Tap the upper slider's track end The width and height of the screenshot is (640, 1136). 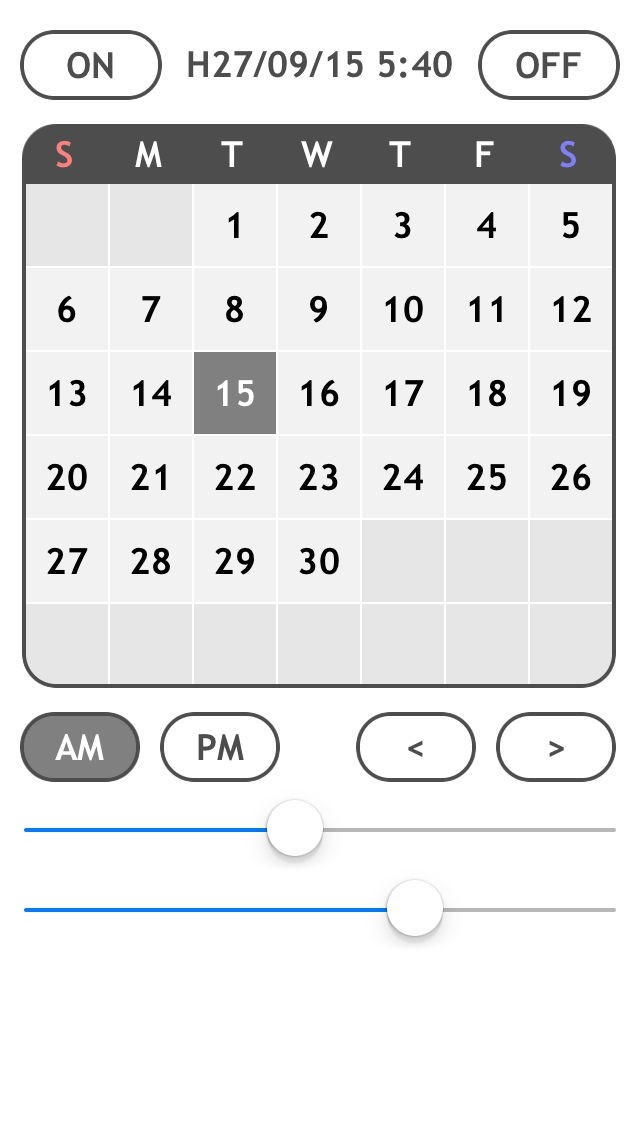610,829
